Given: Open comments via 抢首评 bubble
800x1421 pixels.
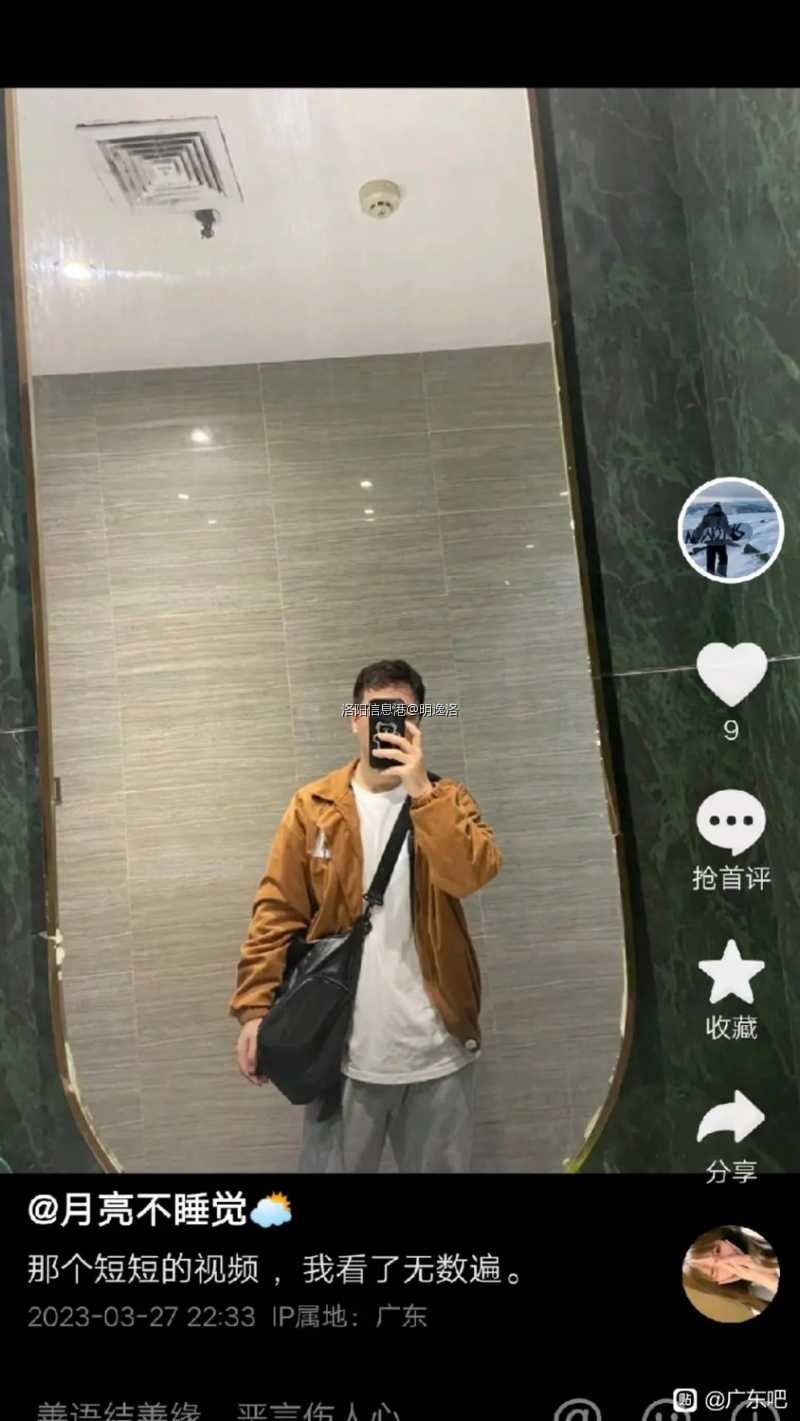Looking at the screenshot, I should click(731, 824).
